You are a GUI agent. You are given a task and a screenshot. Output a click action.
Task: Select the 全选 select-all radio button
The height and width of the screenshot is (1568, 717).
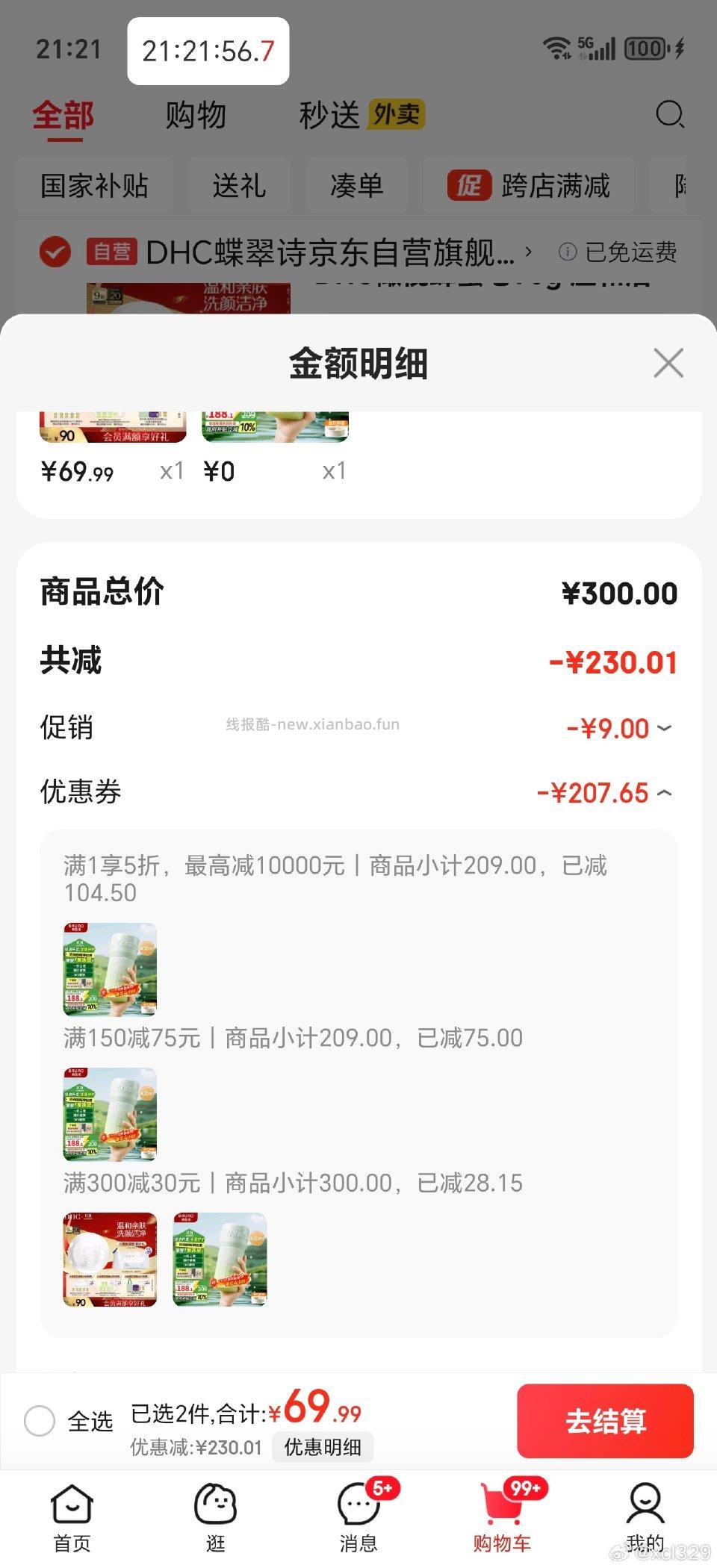point(41,1421)
